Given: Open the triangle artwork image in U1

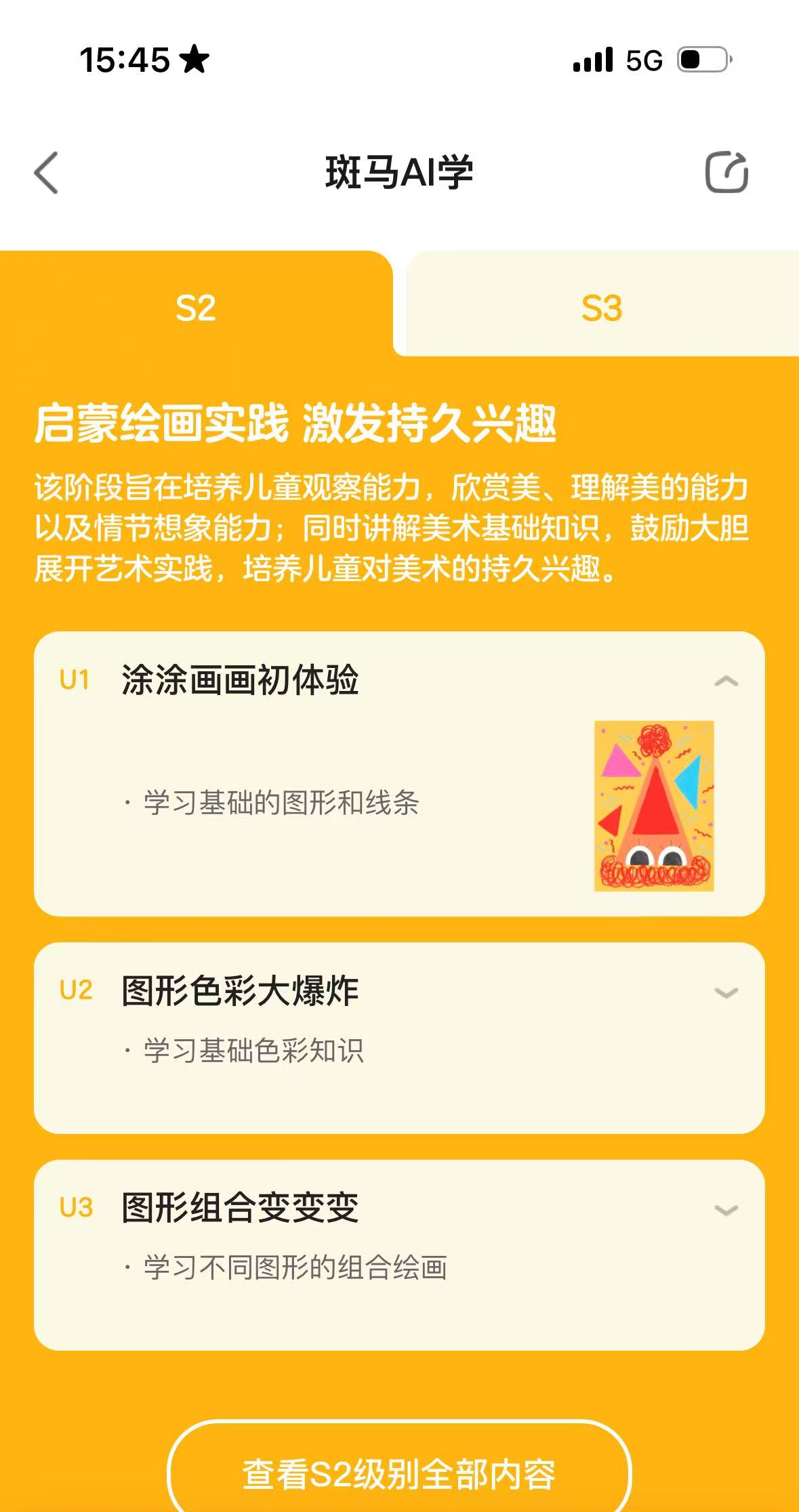Looking at the screenshot, I should [x=654, y=805].
